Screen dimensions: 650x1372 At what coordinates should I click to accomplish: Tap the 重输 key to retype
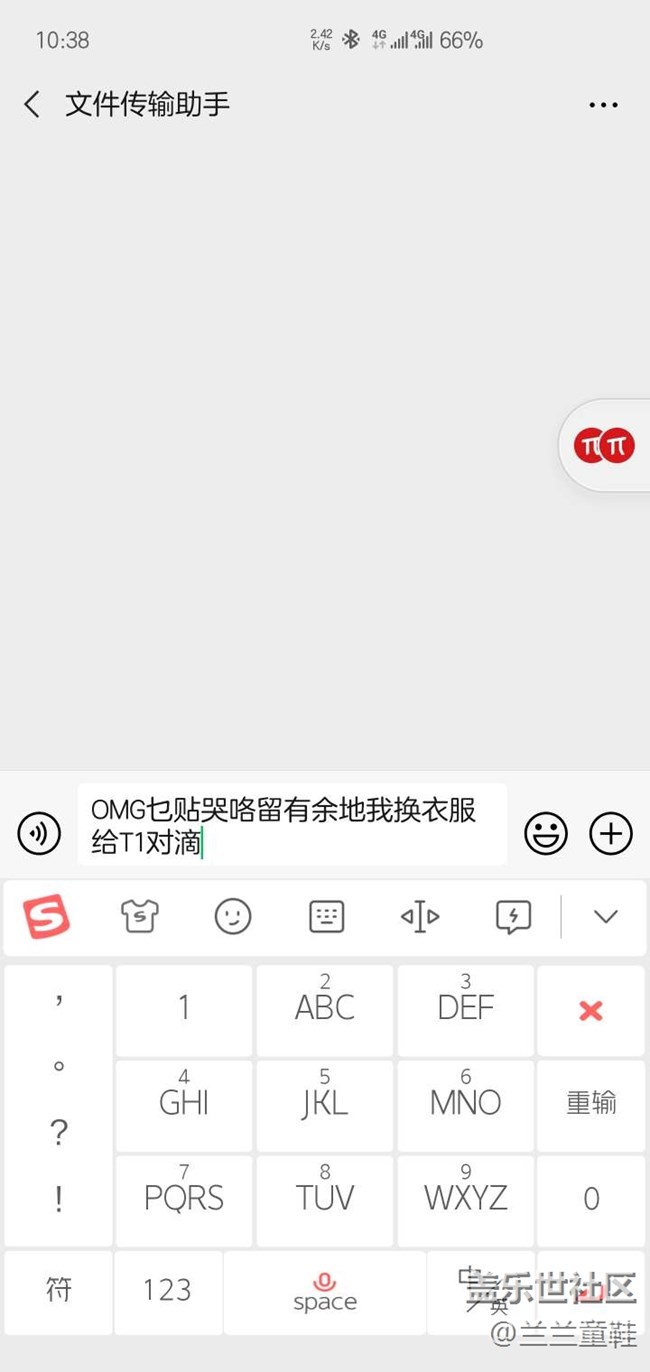[x=591, y=1103]
